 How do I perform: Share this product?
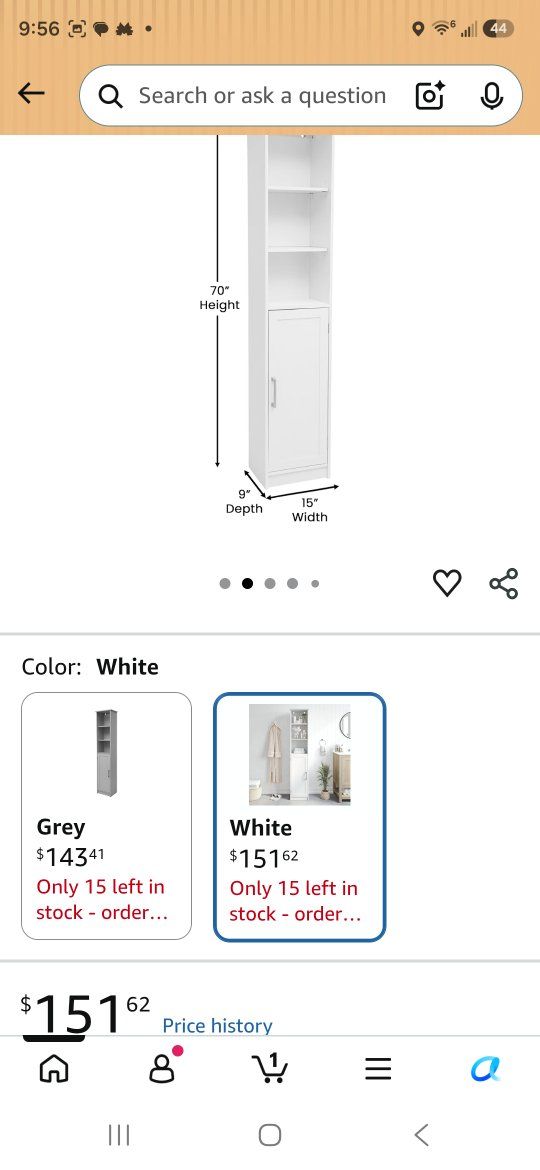click(x=503, y=583)
